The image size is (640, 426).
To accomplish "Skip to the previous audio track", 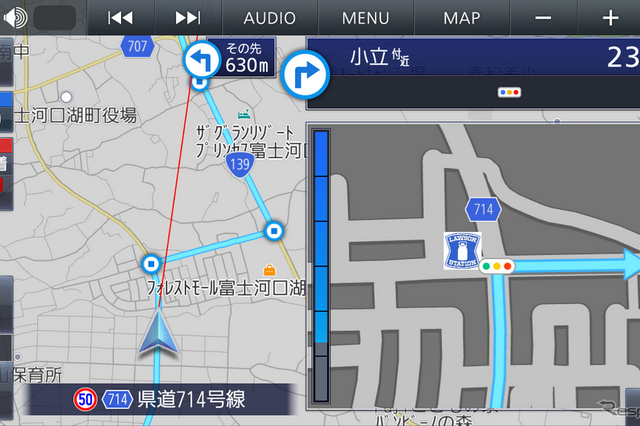I will [121, 18].
